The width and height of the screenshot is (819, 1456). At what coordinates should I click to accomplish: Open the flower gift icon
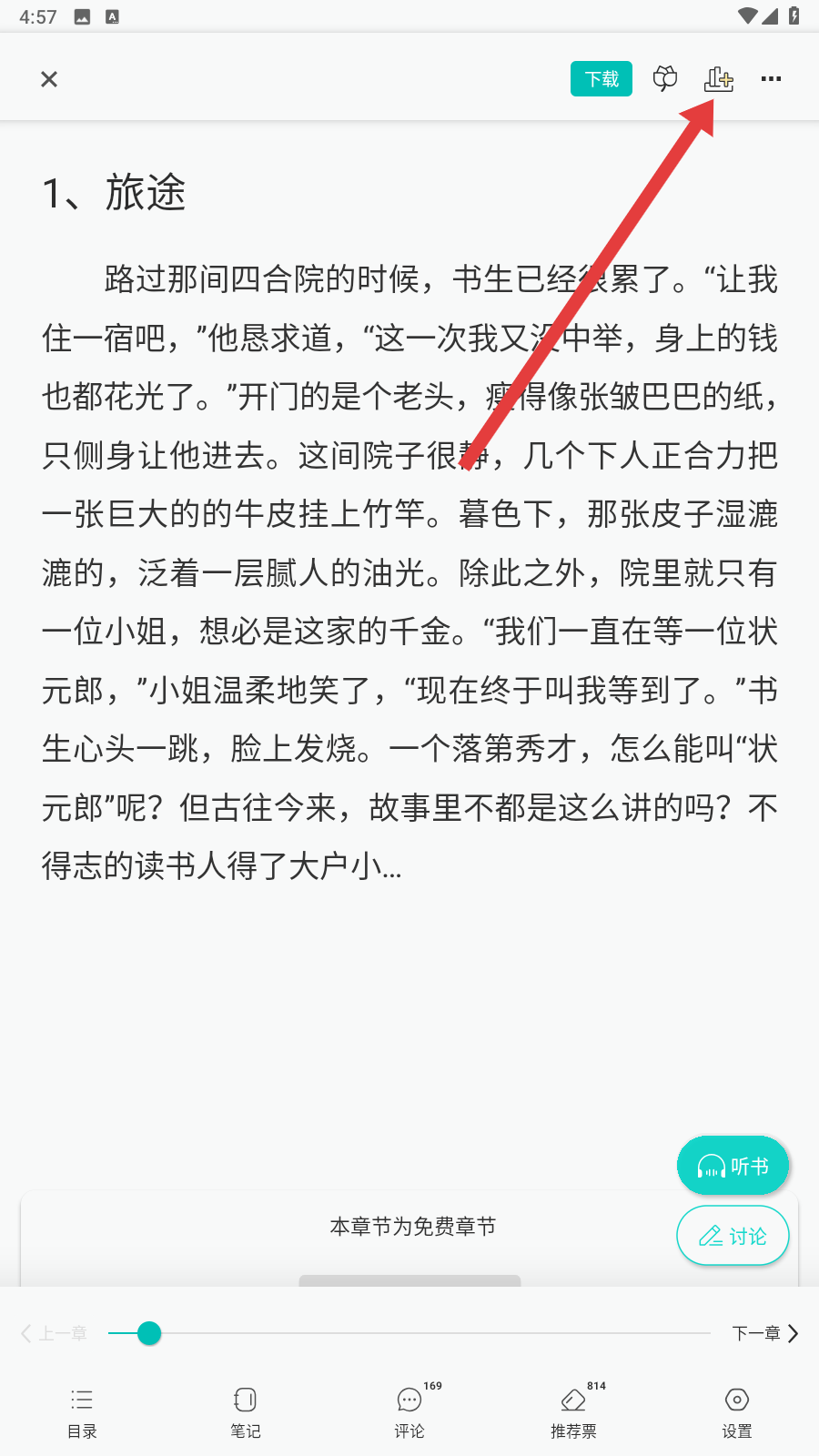pos(665,79)
